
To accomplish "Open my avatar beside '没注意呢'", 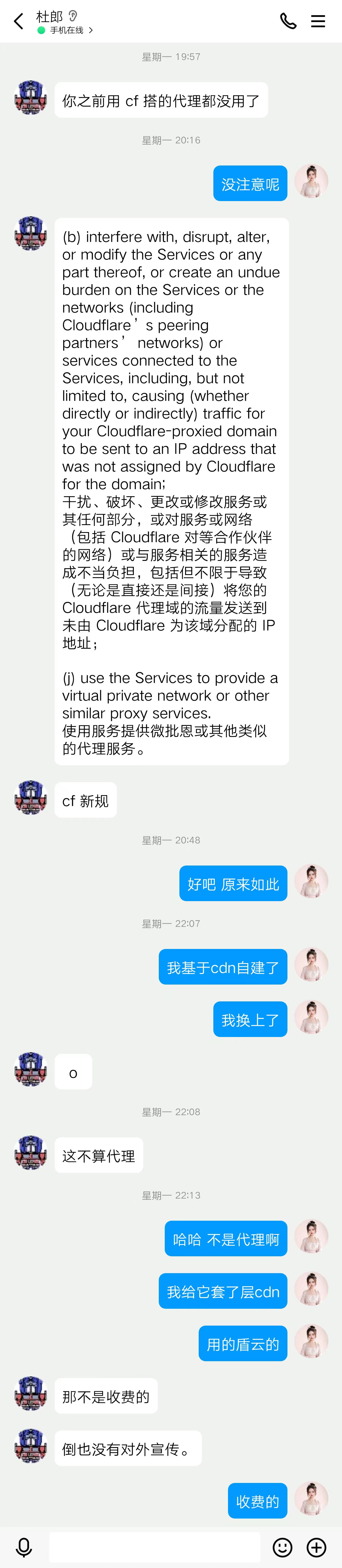I will [x=311, y=181].
